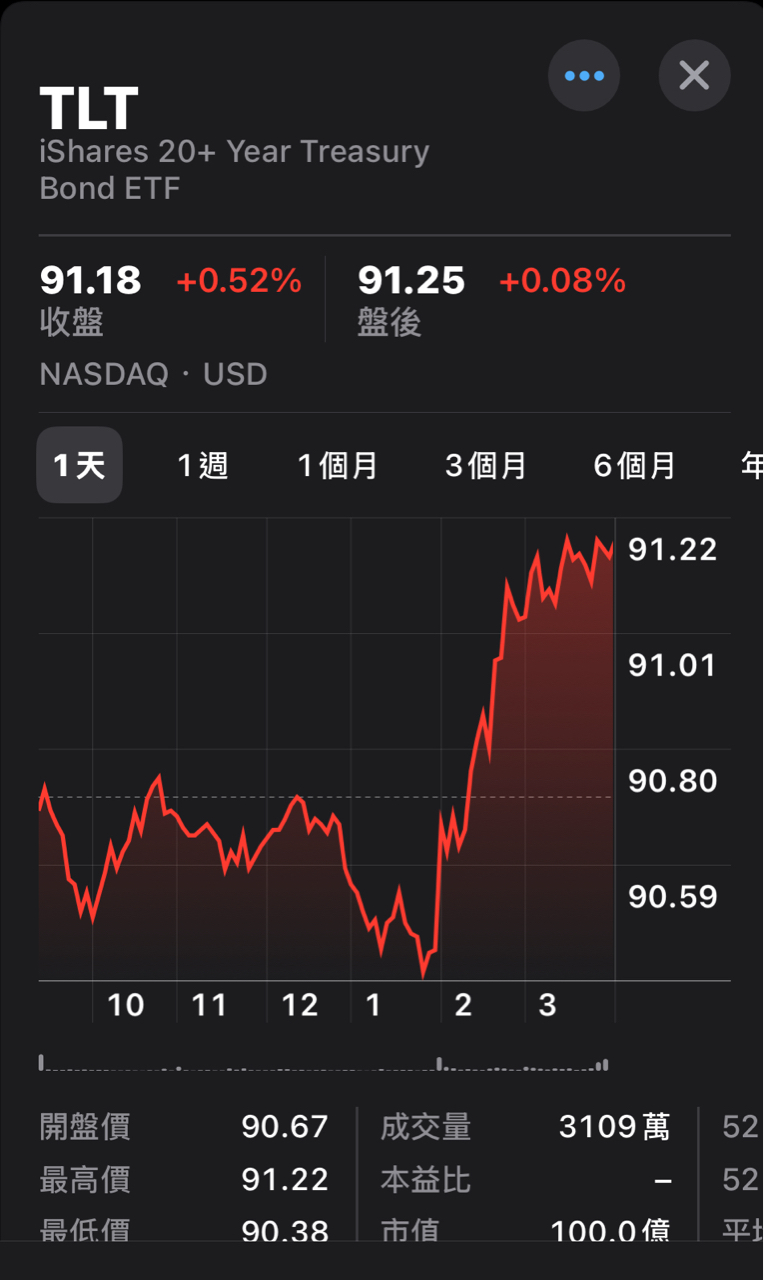Select the 1天 chart range
764x1280 pixels.
pos(79,465)
